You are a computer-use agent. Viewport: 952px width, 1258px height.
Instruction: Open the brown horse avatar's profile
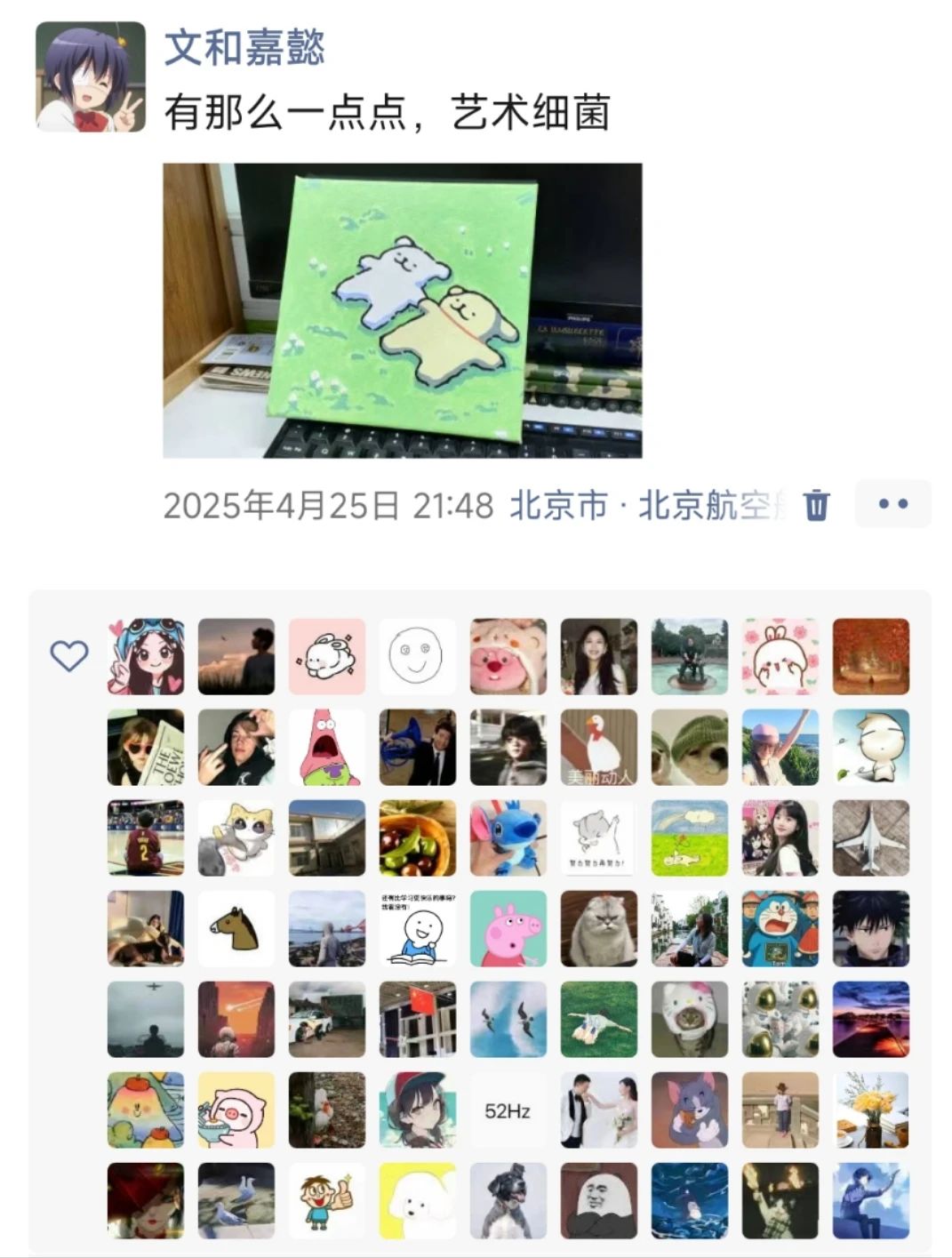click(236, 928)
